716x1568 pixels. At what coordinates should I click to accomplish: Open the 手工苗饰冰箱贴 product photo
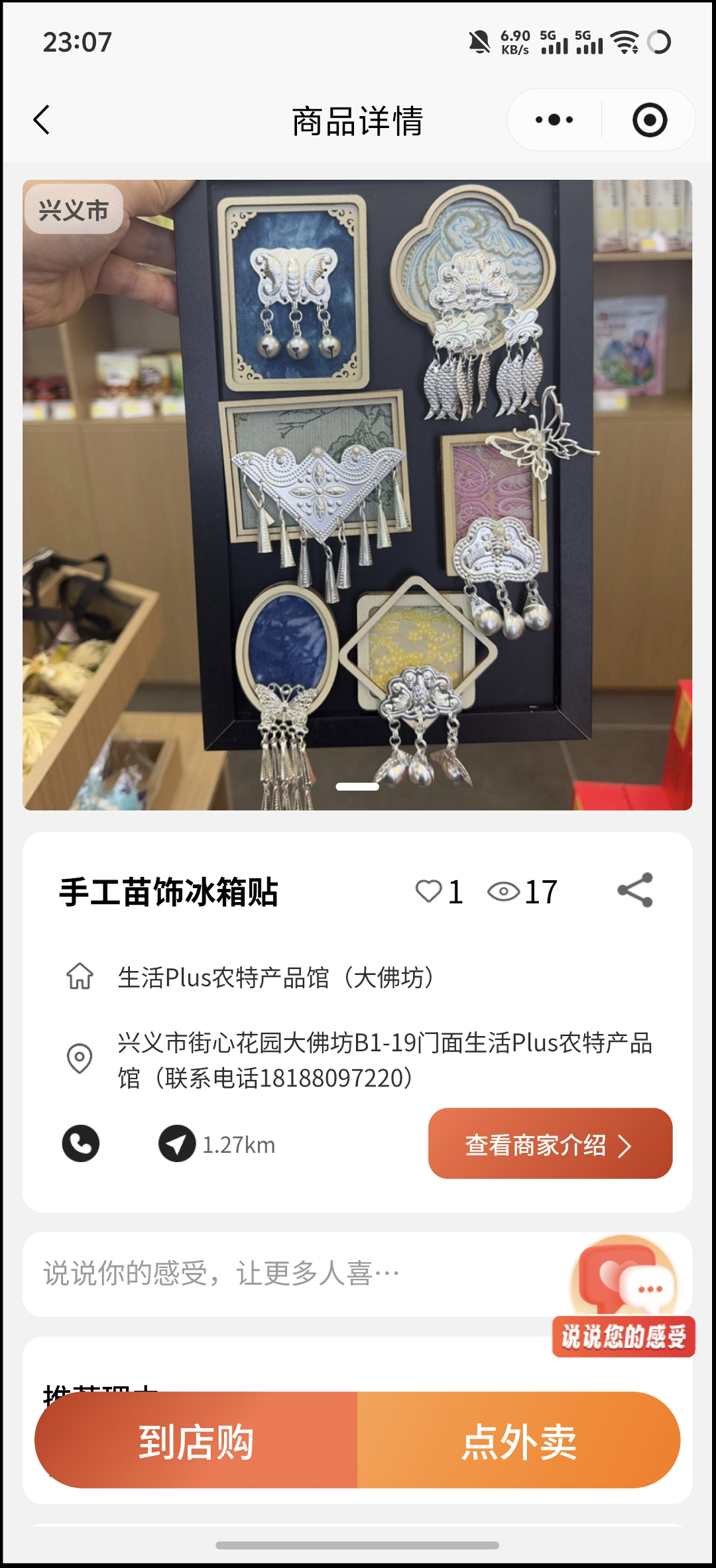point(357,494)
